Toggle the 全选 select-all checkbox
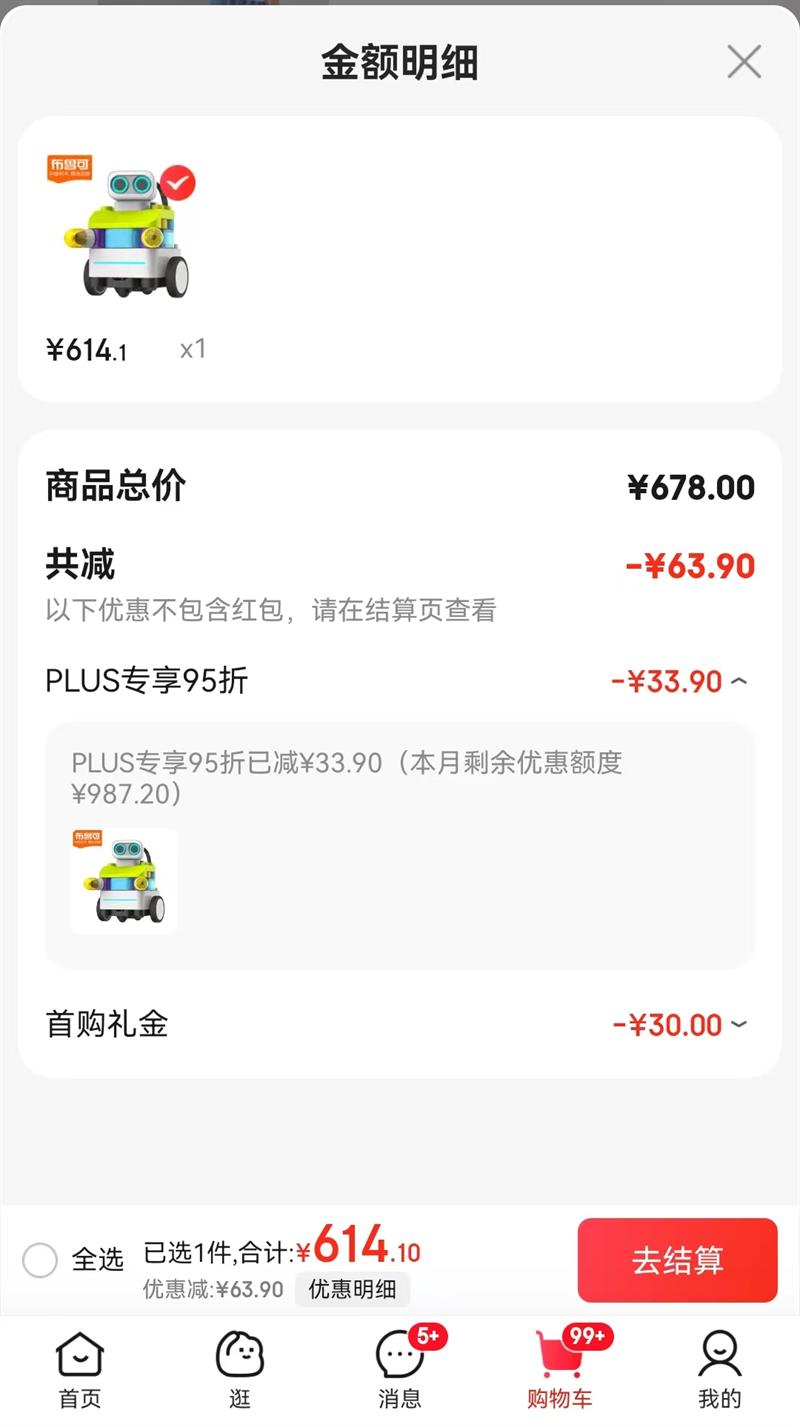 [x=40, y=1259]
